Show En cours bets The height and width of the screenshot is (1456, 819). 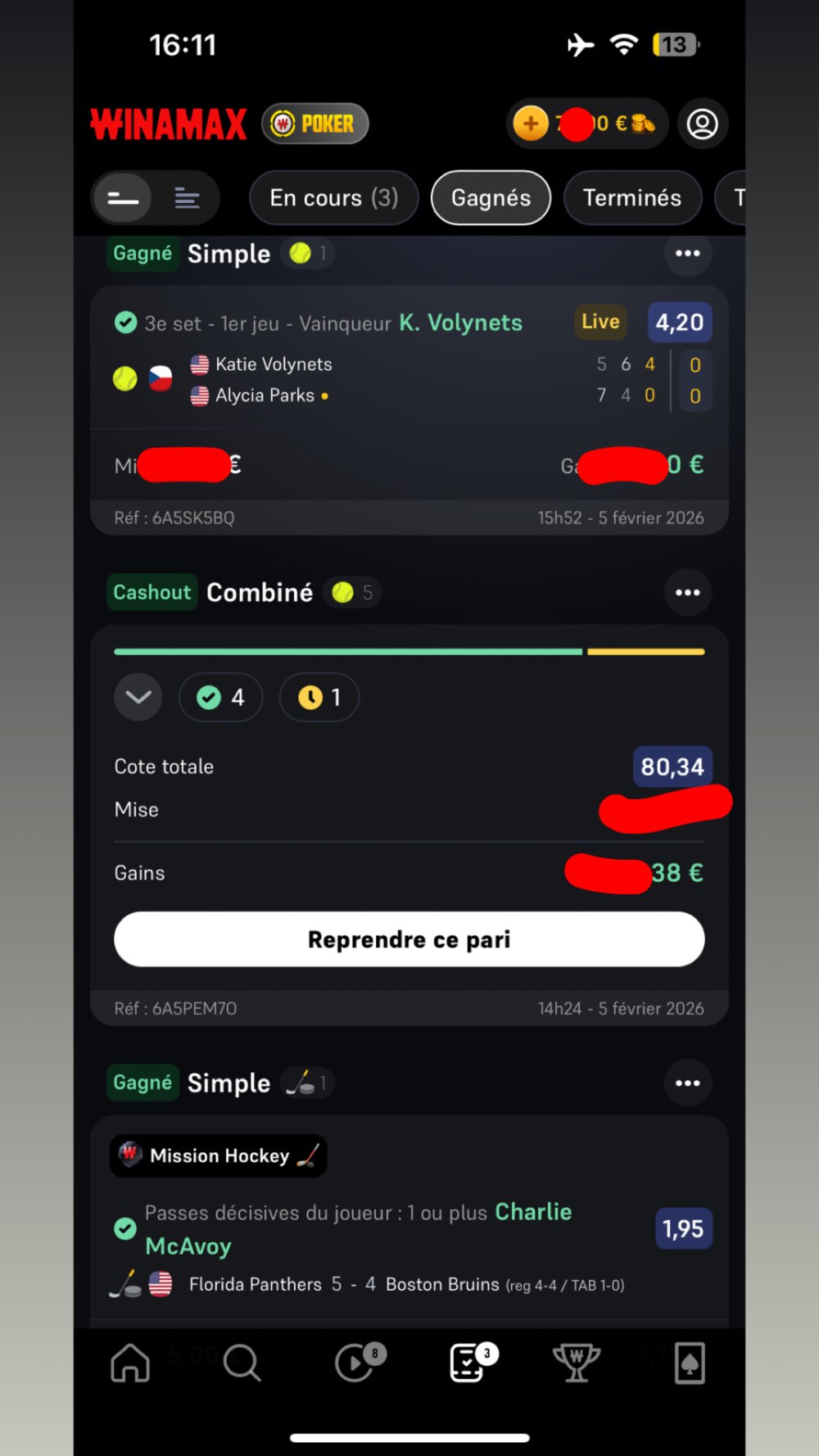pyautogui.click(x=333, y=198)
